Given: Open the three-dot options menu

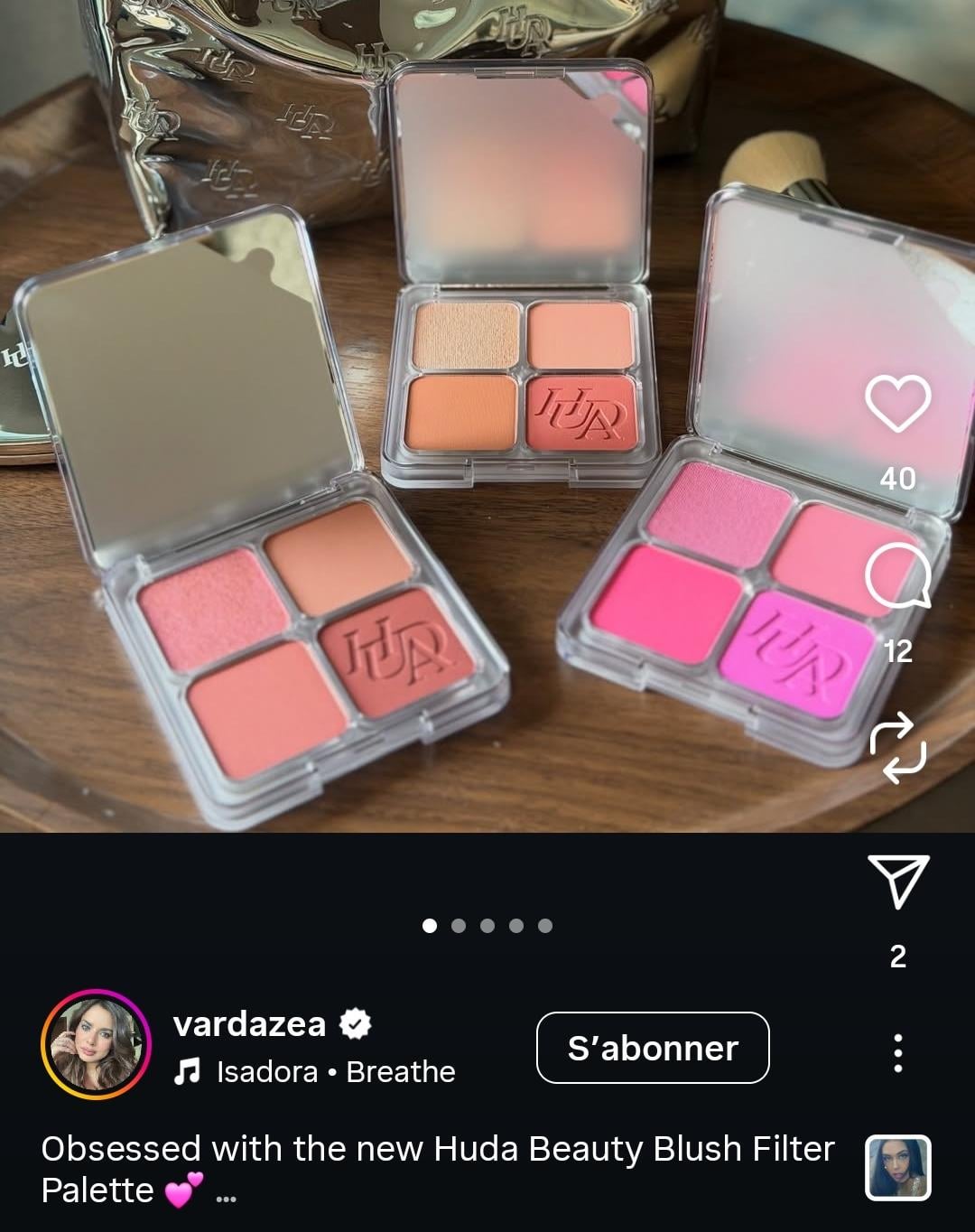Looking at the screenshot, I should (x=897, y=1053).
